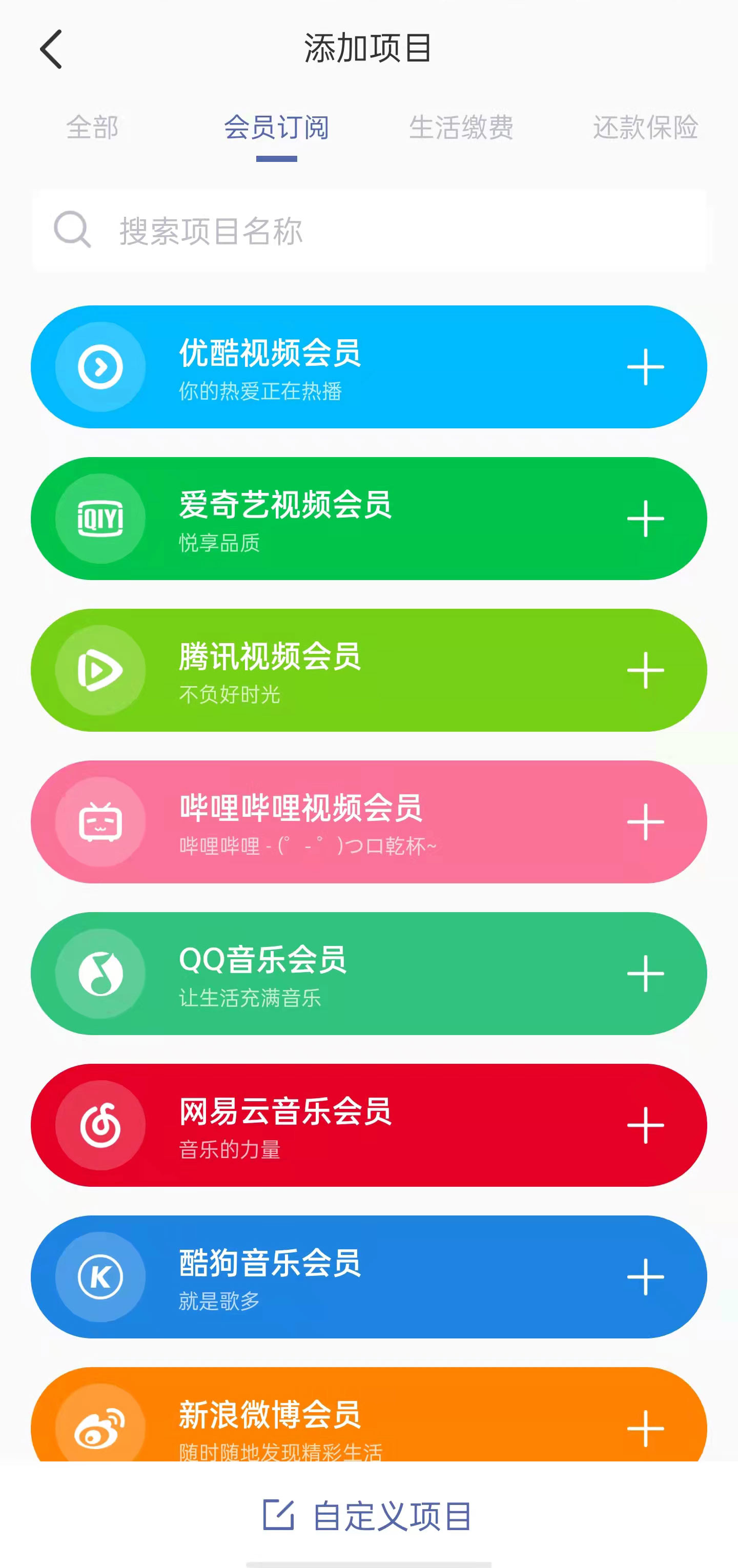Click the Tencent Video play icon
738x1568 pixels.
pyautogui.click(x=101, y=670)
